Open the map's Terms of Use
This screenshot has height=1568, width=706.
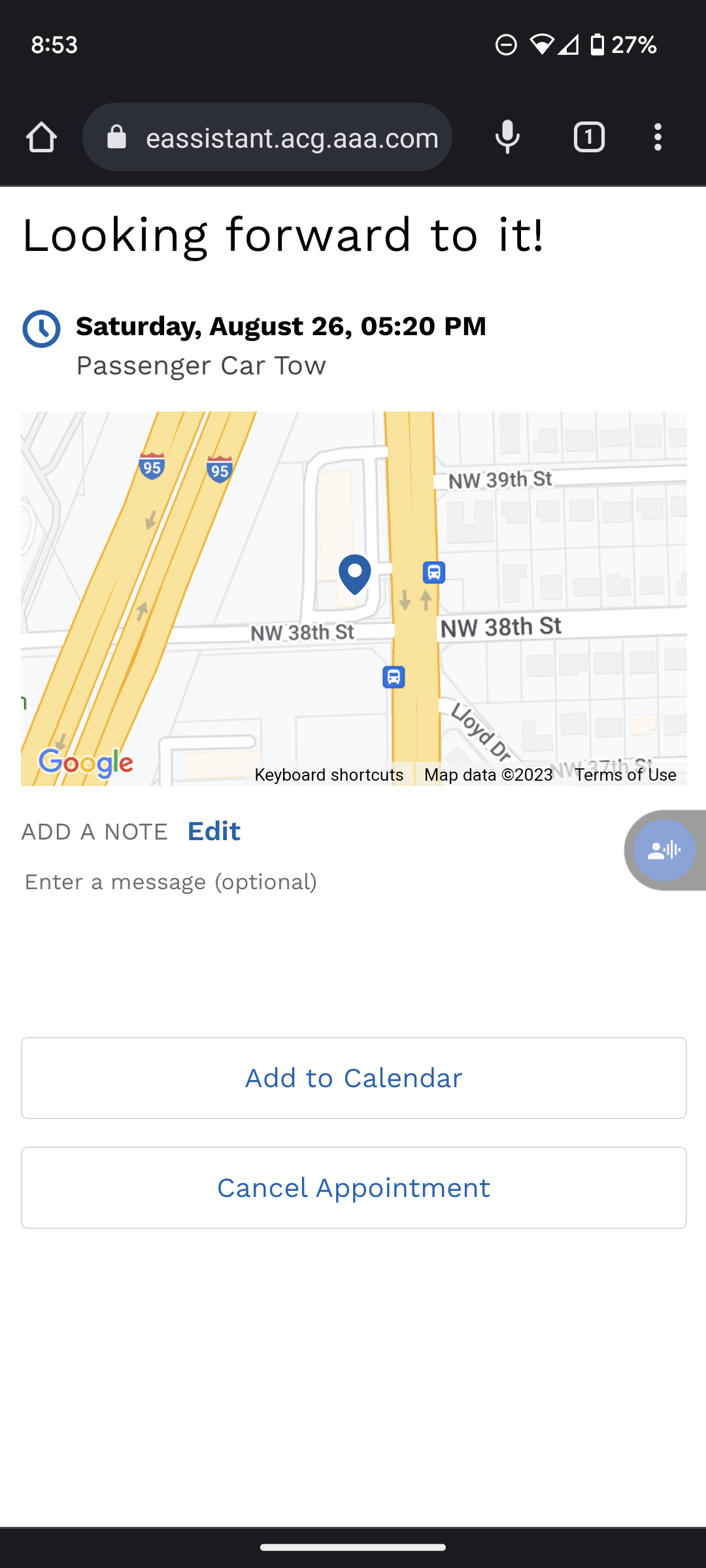tap(626, 775)
